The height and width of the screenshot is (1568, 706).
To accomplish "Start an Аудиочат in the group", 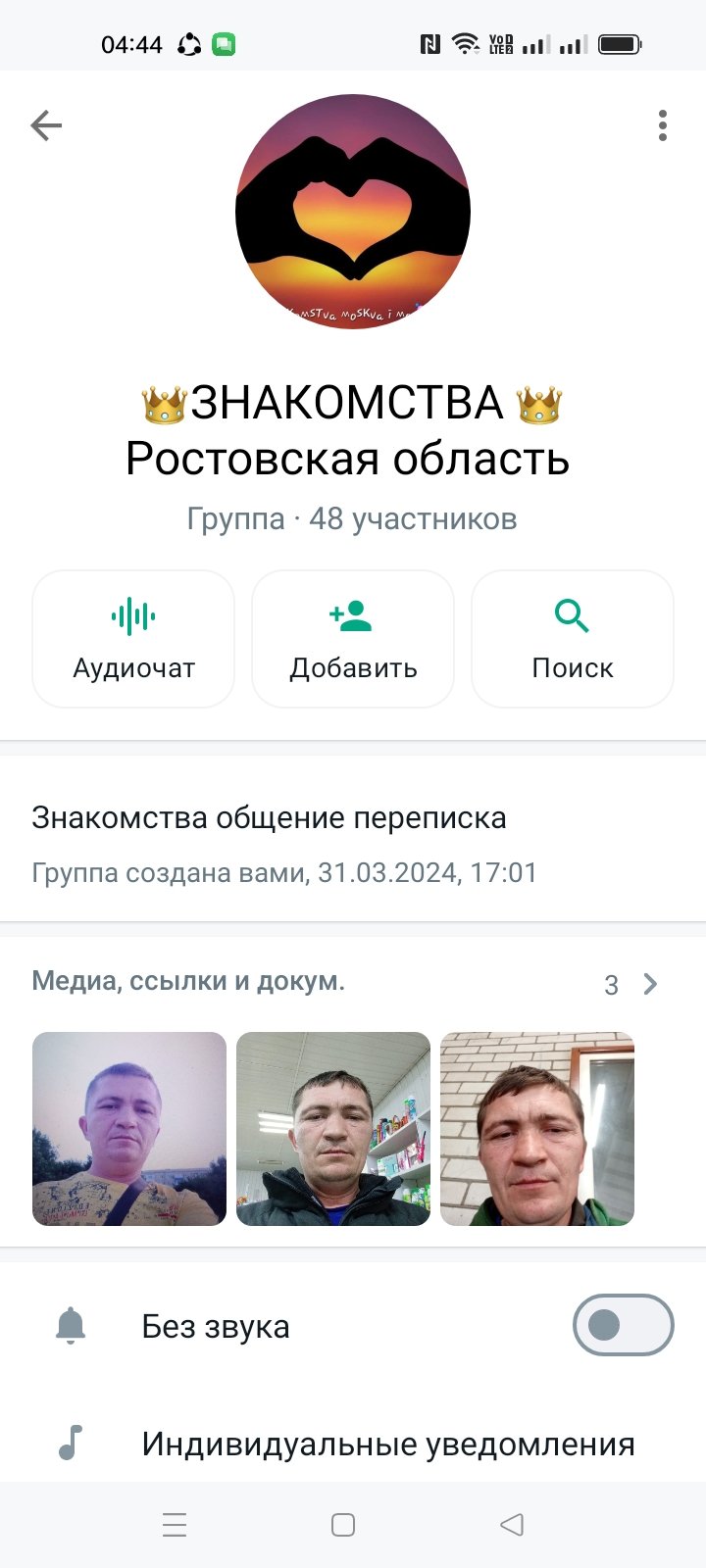I will [x=133, y=639].
